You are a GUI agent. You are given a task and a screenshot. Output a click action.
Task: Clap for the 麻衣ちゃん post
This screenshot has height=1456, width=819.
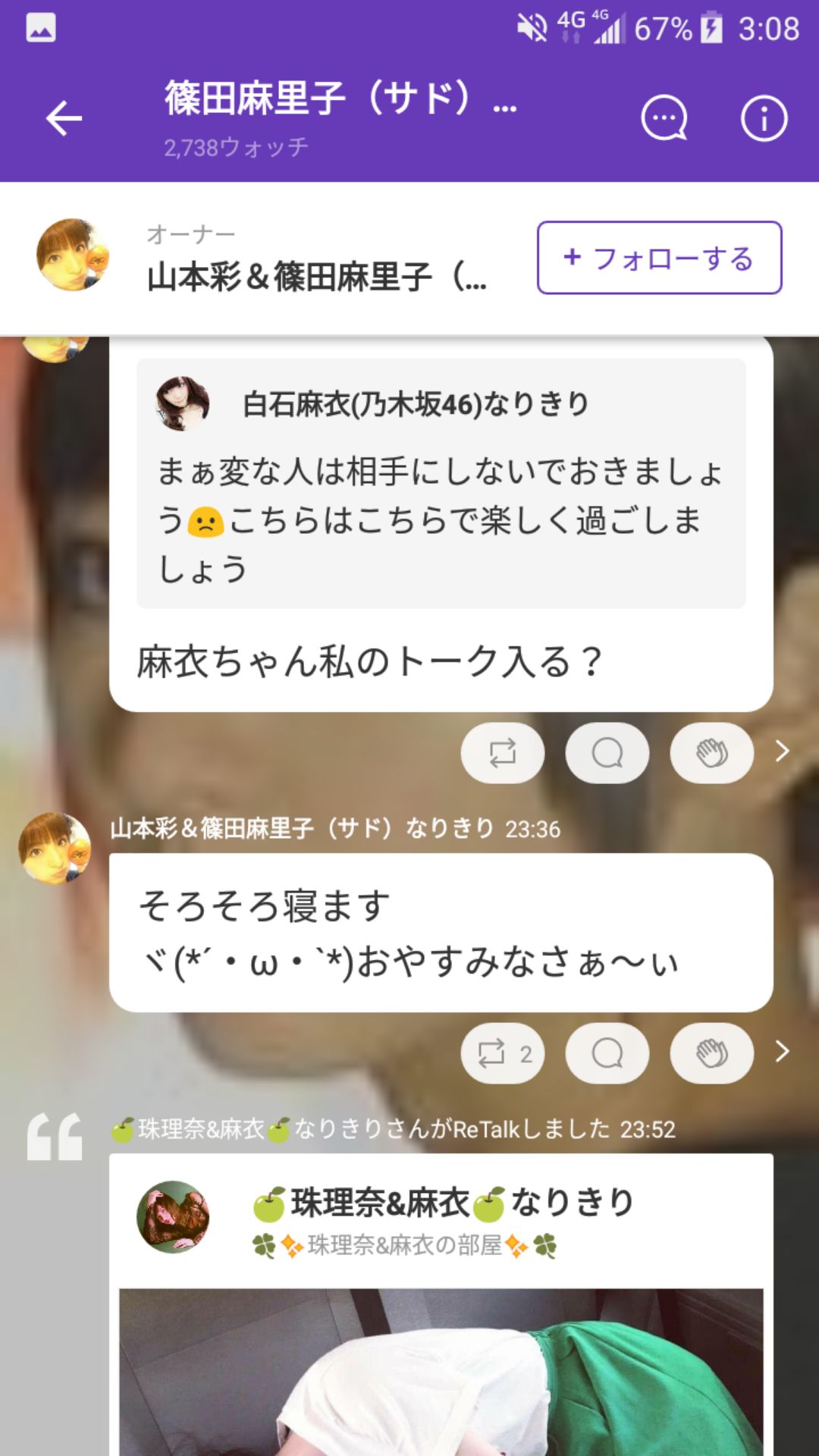711,752
